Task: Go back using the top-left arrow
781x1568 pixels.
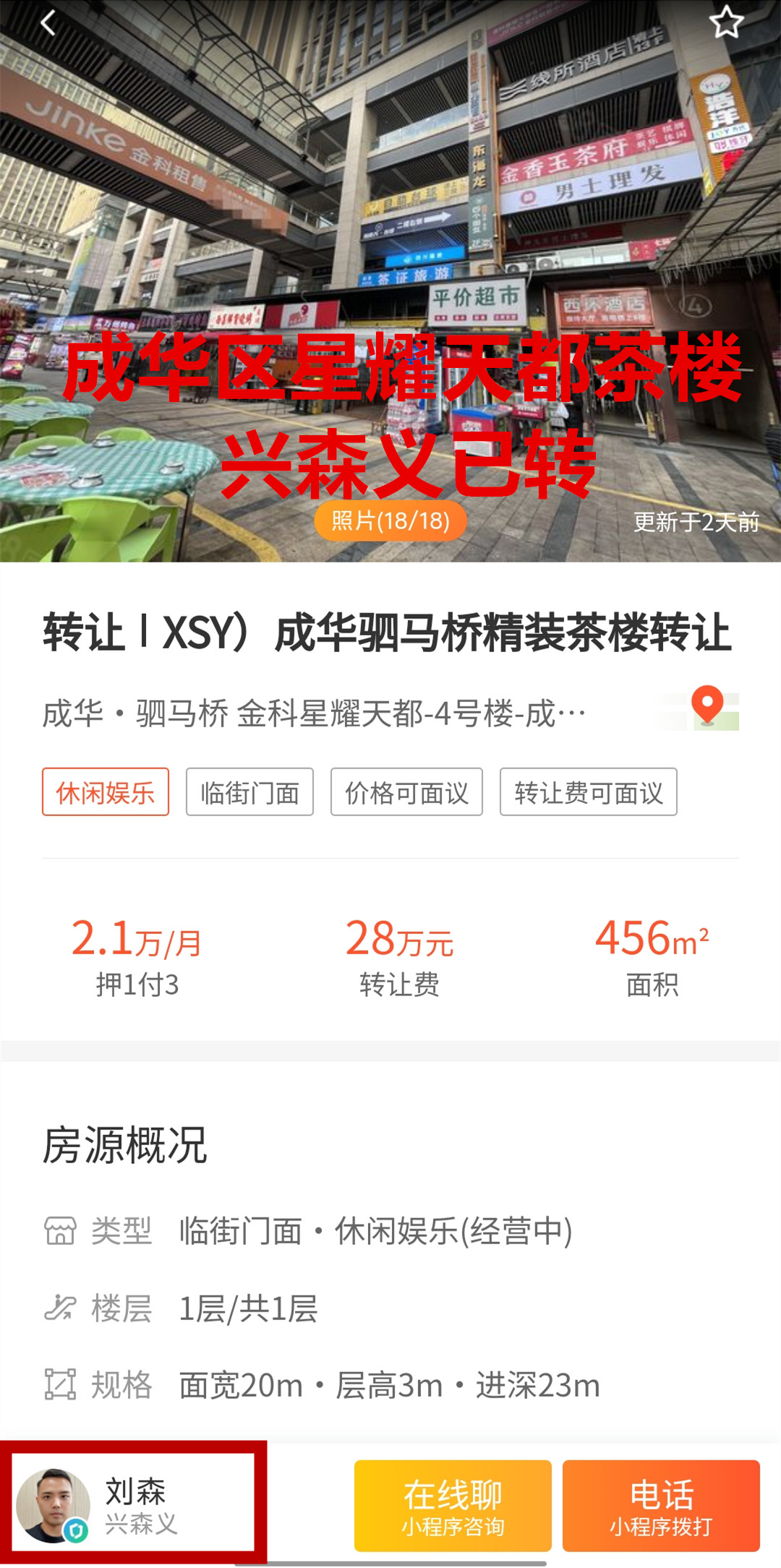Action: [x=48, y=23]
